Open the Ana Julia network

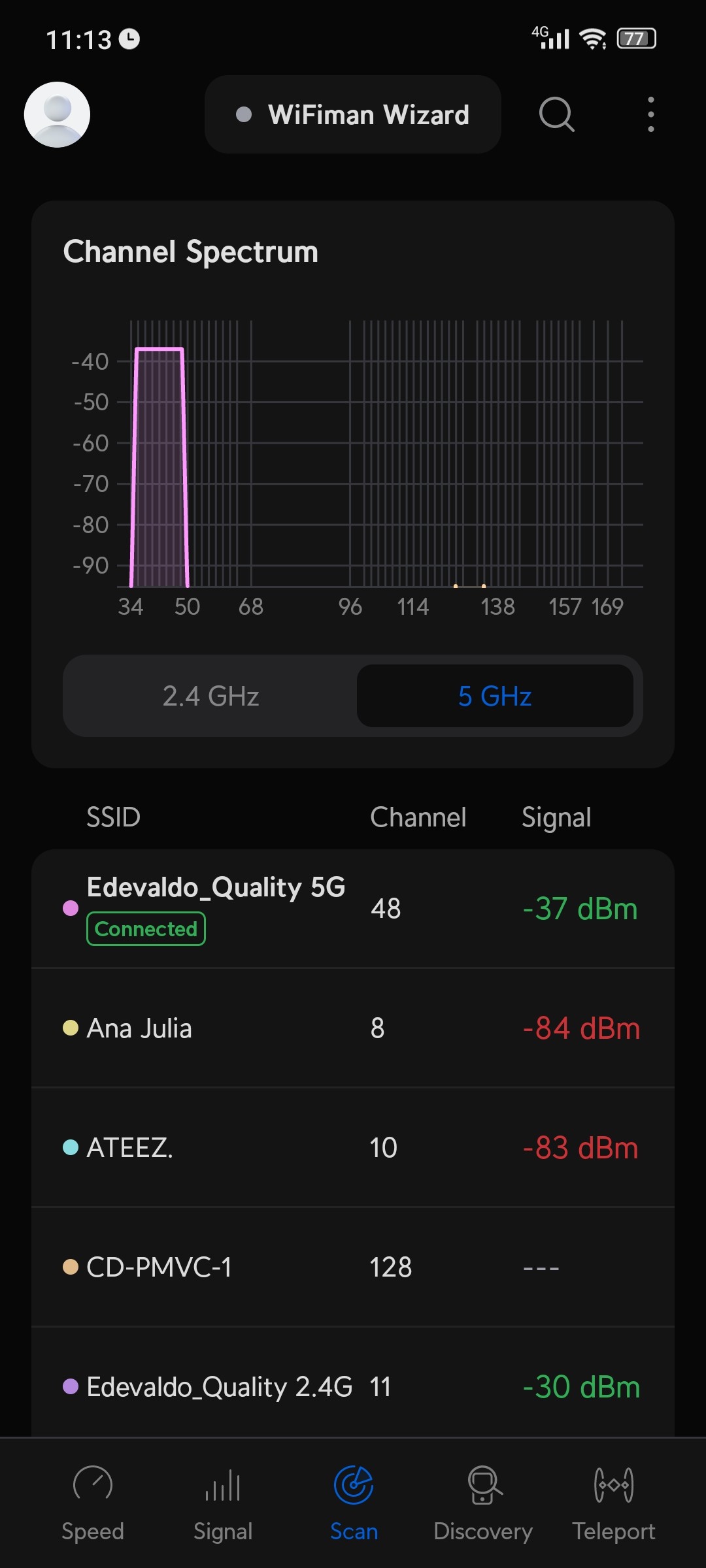[x=352, y=1028]
